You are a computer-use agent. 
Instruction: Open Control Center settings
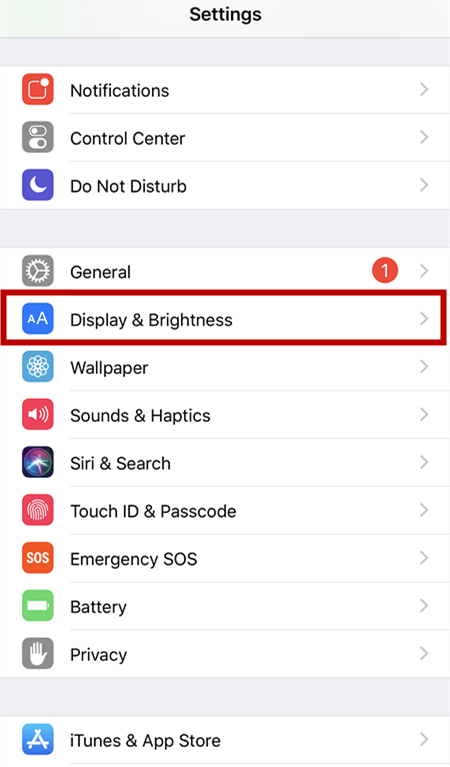point(225,138)
